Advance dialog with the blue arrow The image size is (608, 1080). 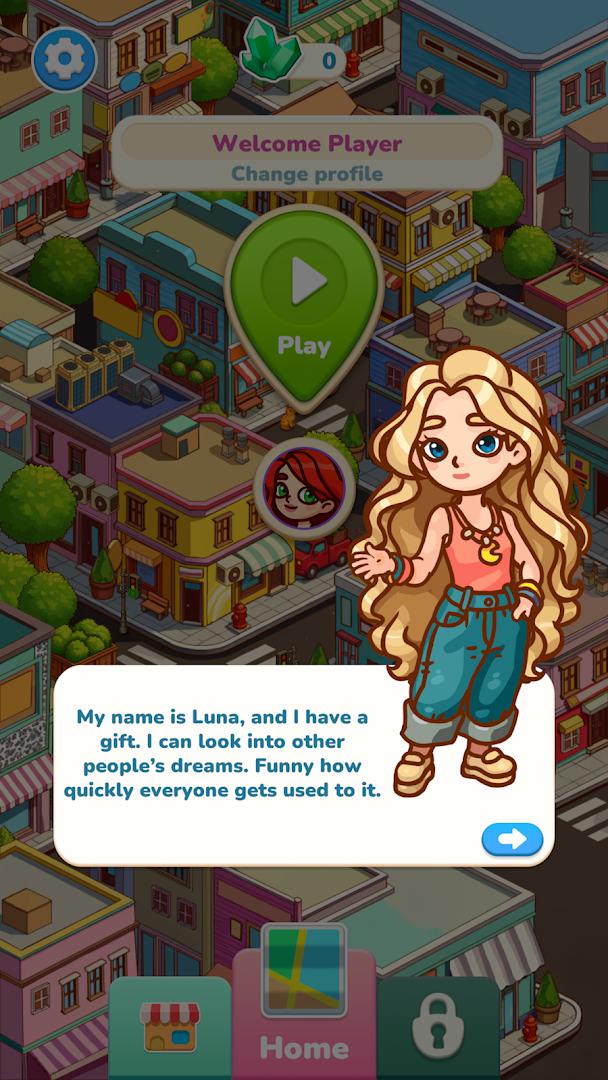[512, 838]
